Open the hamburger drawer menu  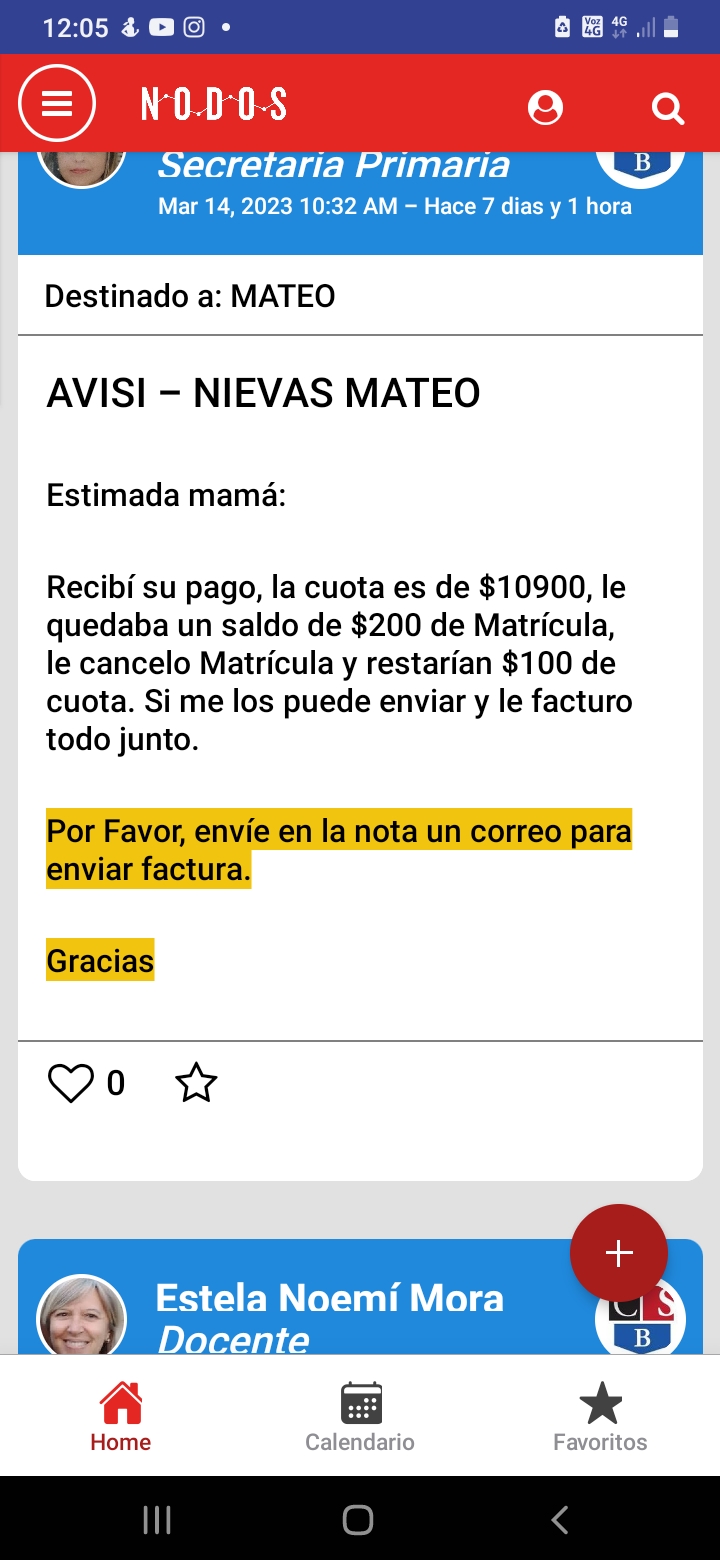[x=57, y=104]
